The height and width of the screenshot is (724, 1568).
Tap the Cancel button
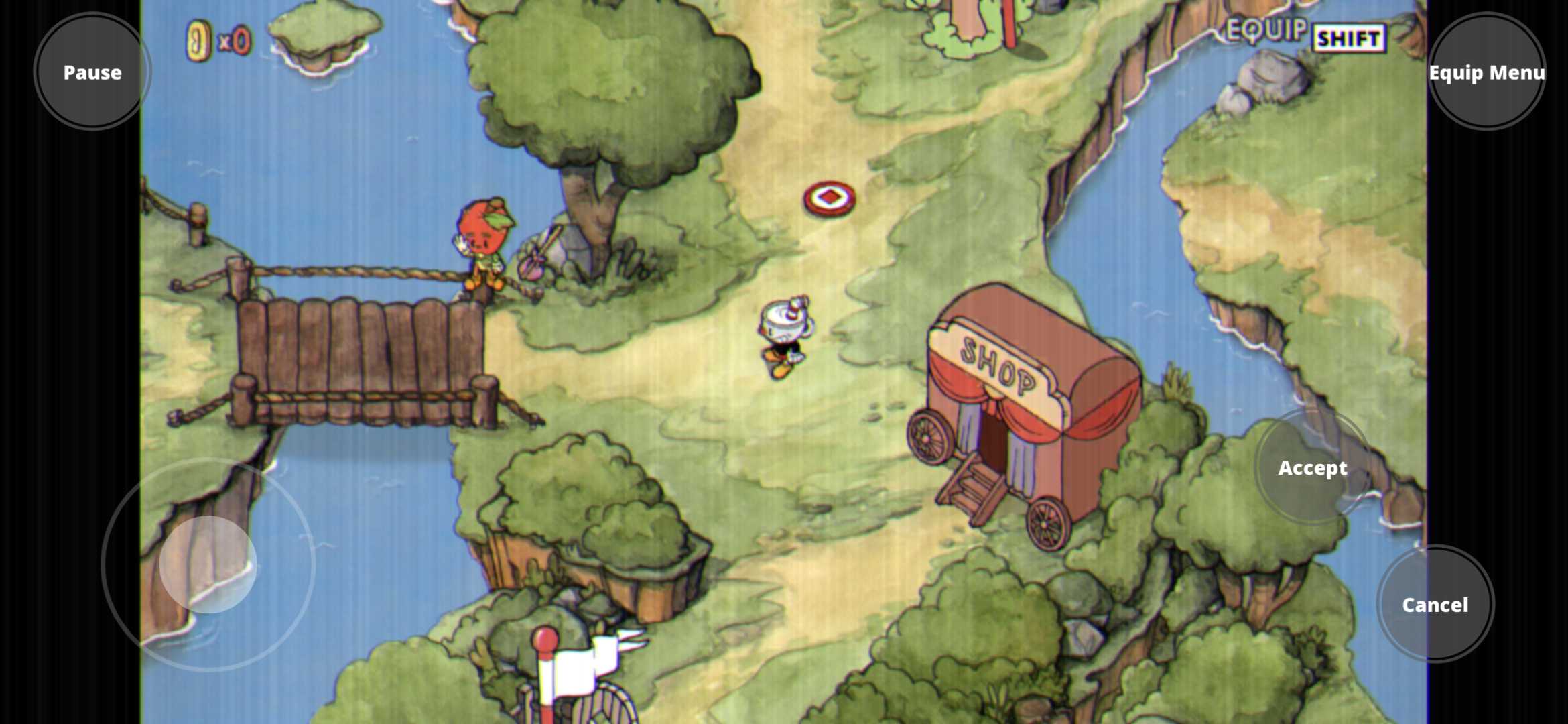[x=1435, y=604]
